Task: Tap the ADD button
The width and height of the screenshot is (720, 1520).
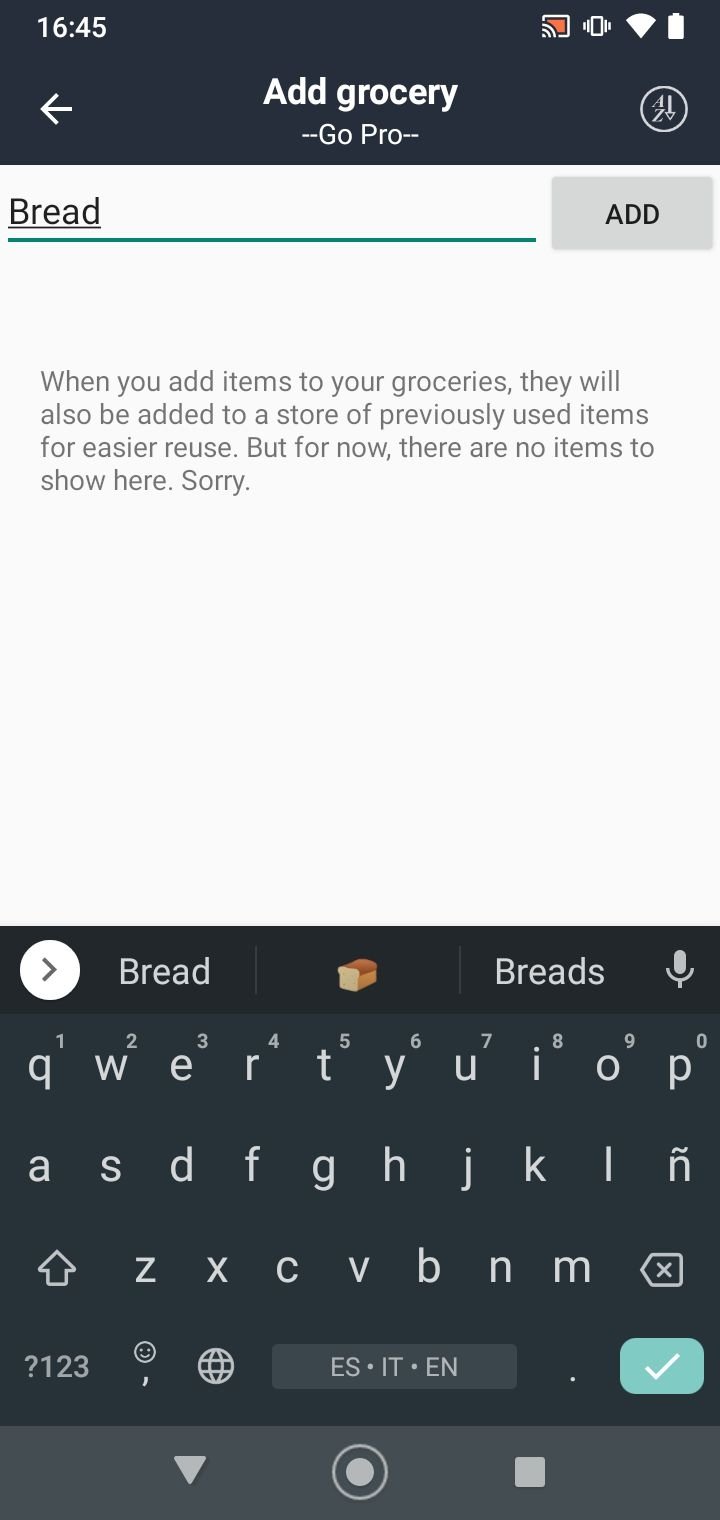Action: [x=632, y=213]
